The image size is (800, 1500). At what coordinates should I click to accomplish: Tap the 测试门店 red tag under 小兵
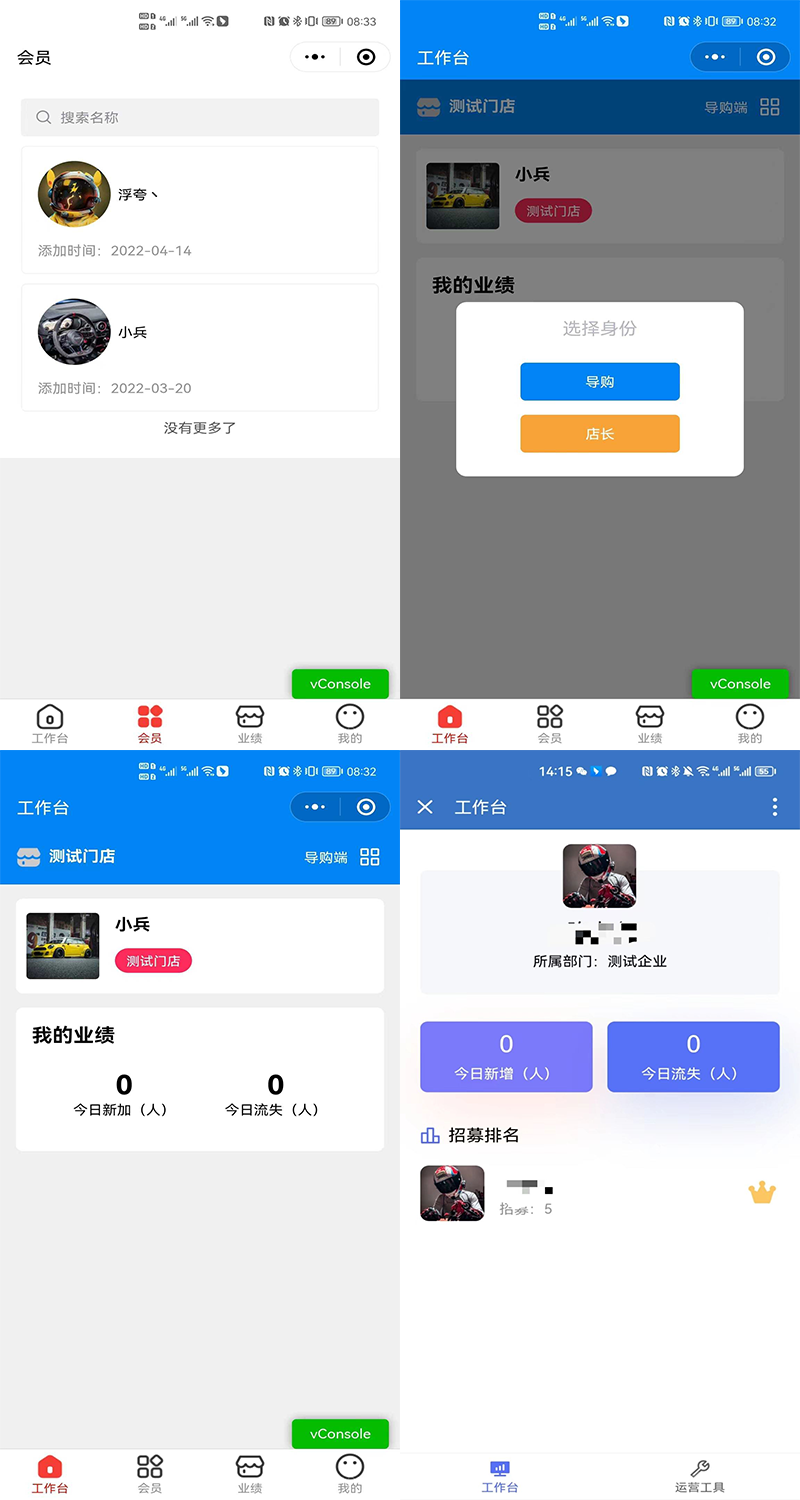click(x=152, y=962)
